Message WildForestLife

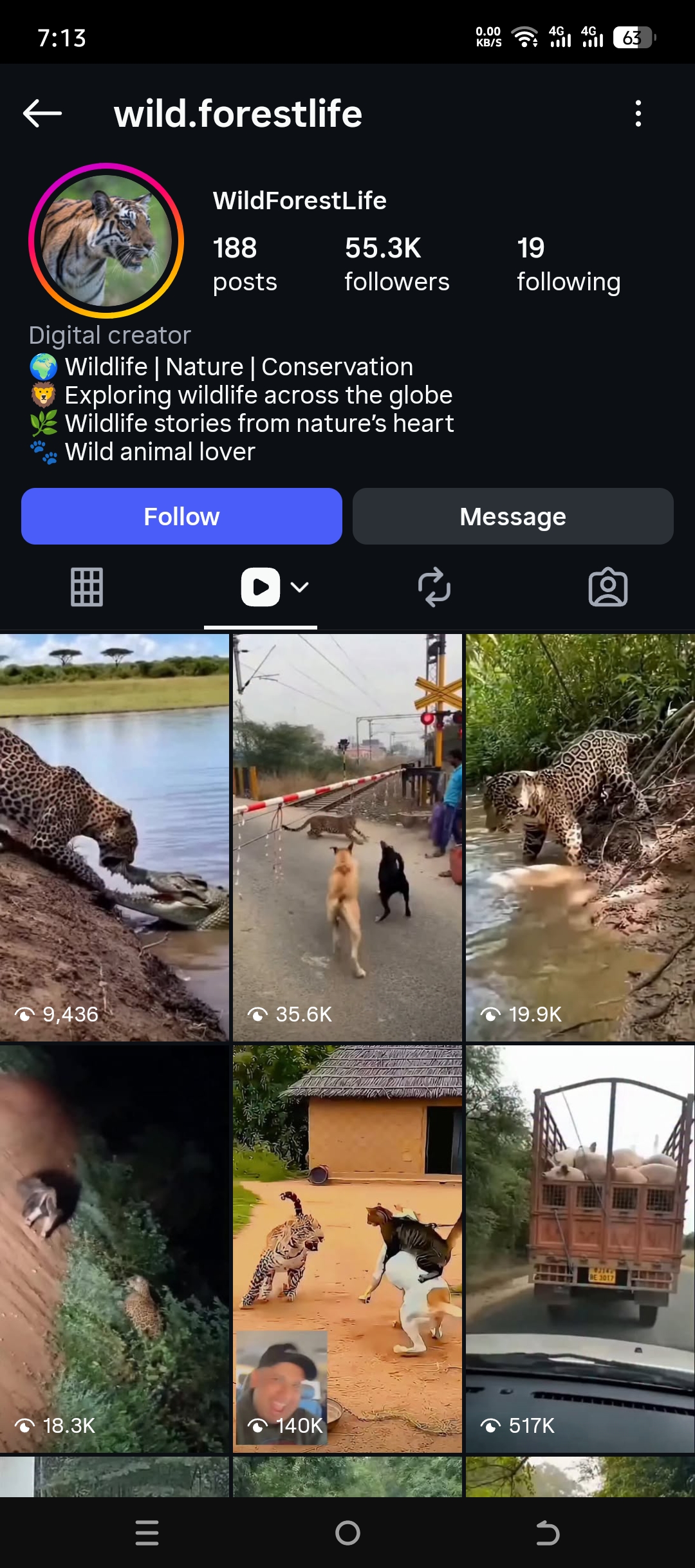pos(513,516)
